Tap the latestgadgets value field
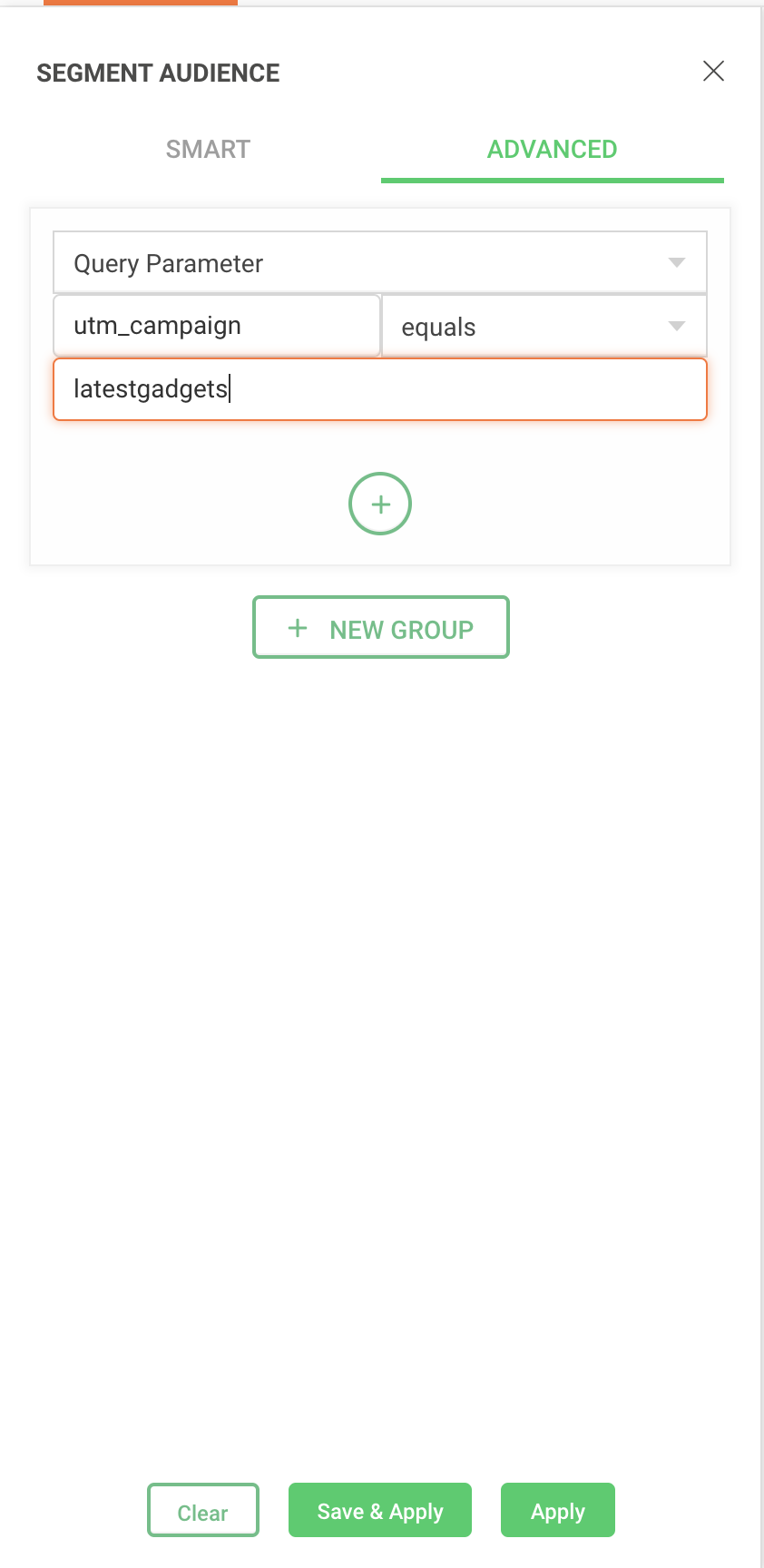Viewport: 764px width, 1568px height. pyautogui.click(x=379, y=389)
